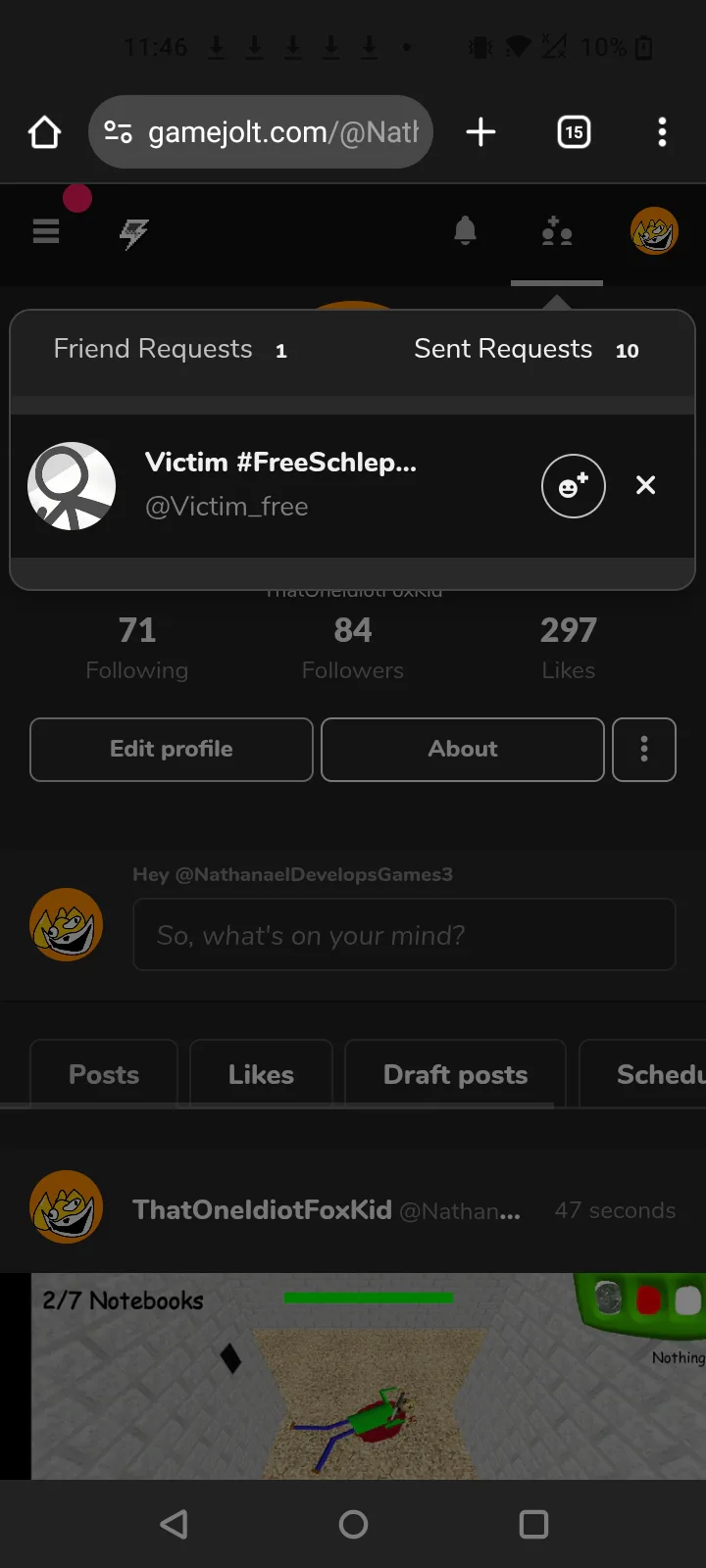Close the friend requests popover icon
This screenshot has height=1568, width=706.
coord(557,233)
